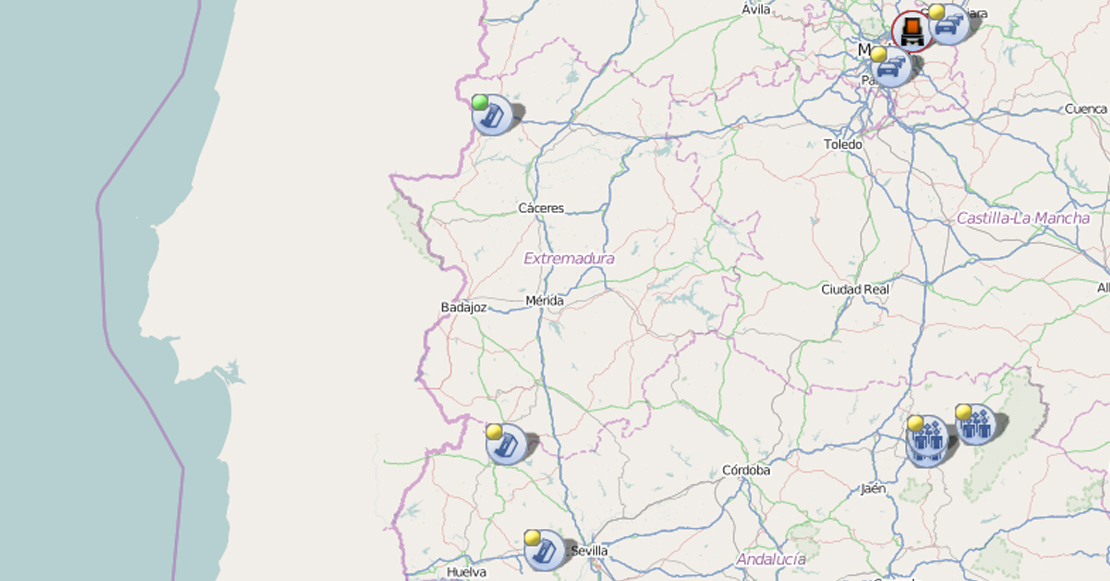This screenshot has height=581, width=1110.
Task: Tap the crowd marker nearest the green park area
Action: [x=976, y=425]
